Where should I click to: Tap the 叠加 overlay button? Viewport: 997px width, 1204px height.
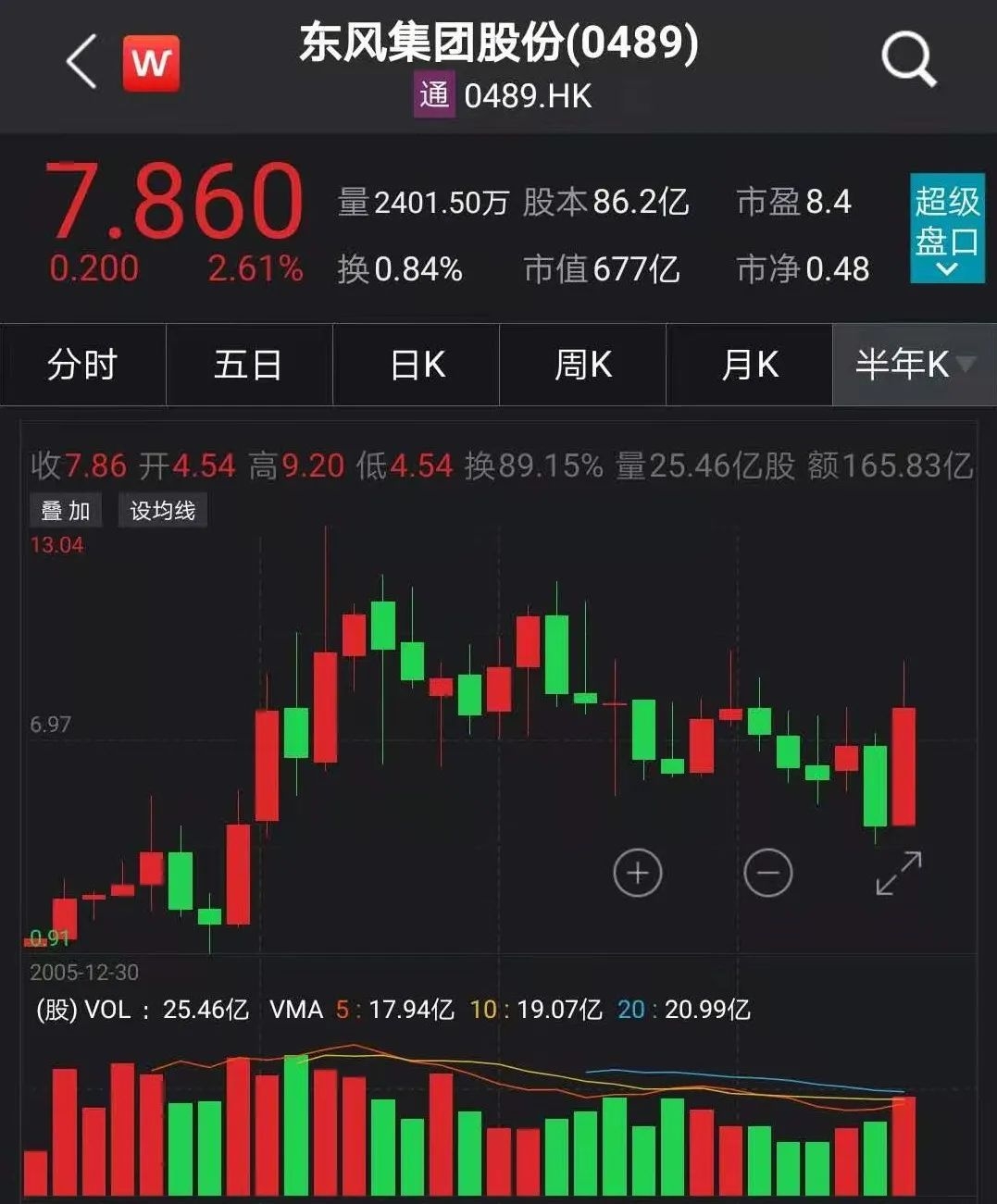click(x=65, y=510)
